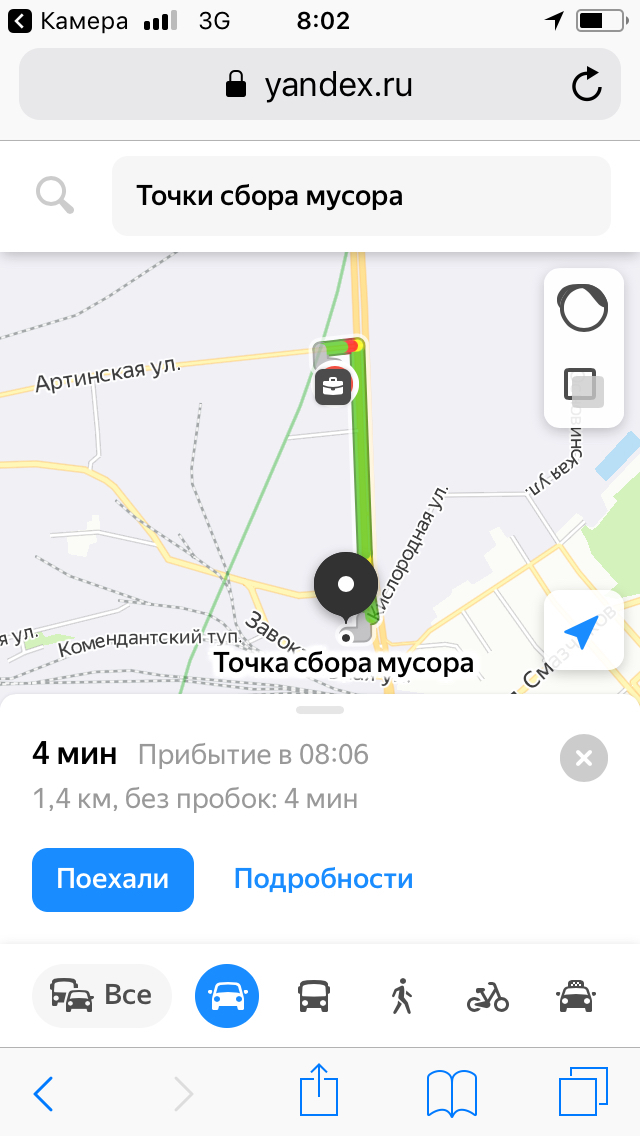Image resolution: width=640 pixels, height=1136 pixels.
Task: Open the Safari share sheet
Action: [x=320, y=1092]
